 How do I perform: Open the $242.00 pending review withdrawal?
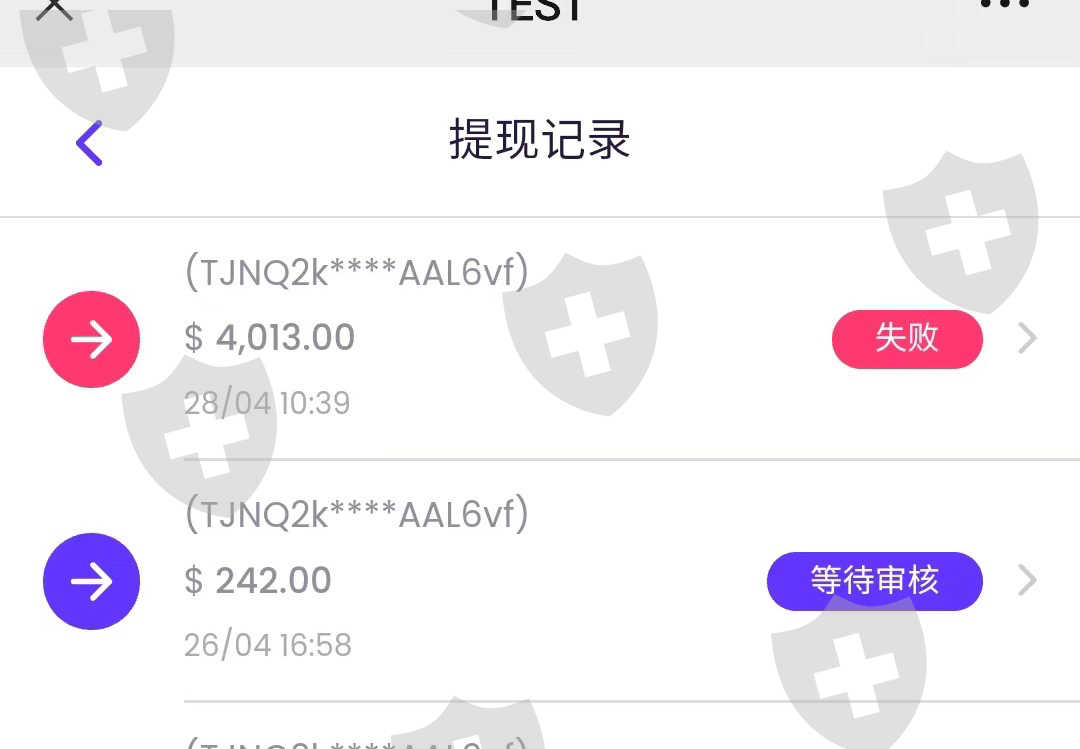coord(540,581)
